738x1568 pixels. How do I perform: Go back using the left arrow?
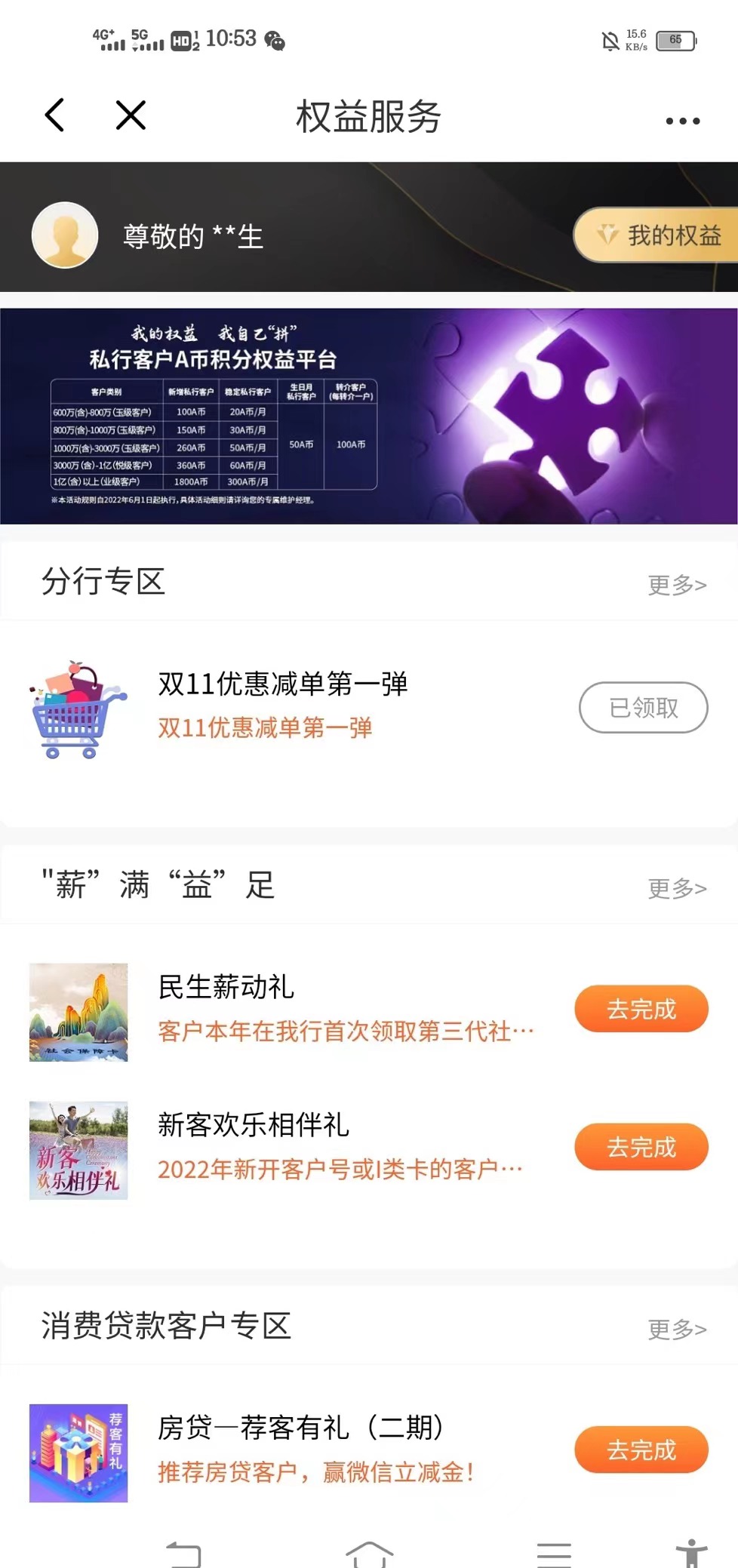54,115
